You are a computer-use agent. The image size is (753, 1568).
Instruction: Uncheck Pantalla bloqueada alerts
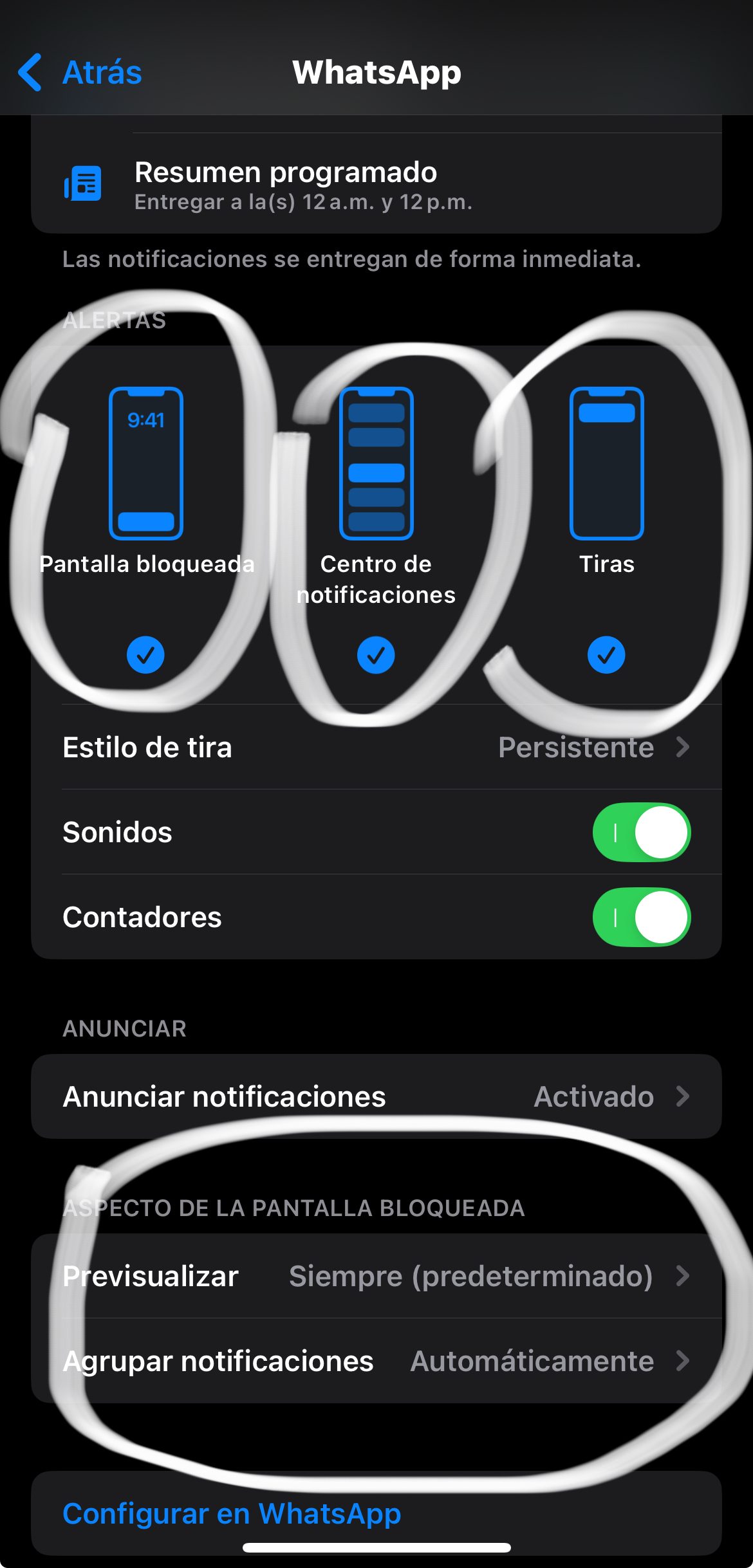(145, 655)
